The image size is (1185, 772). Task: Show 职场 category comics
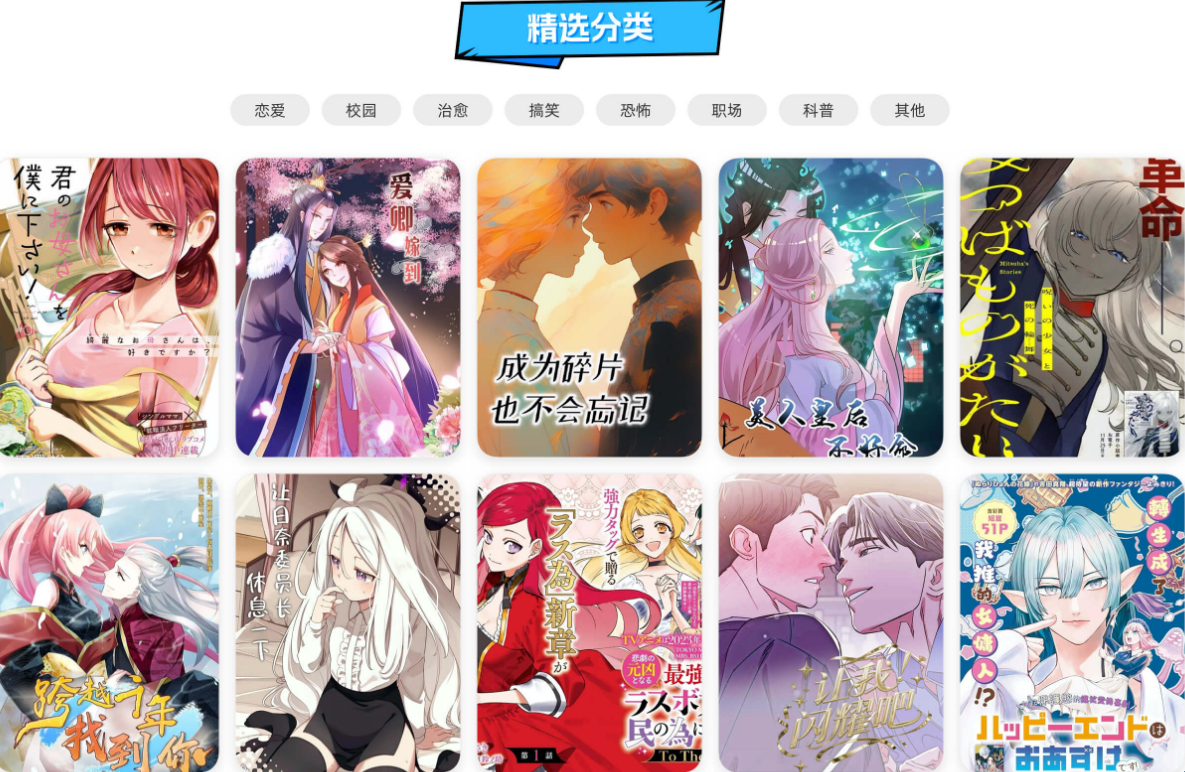(x=727, y=110)
